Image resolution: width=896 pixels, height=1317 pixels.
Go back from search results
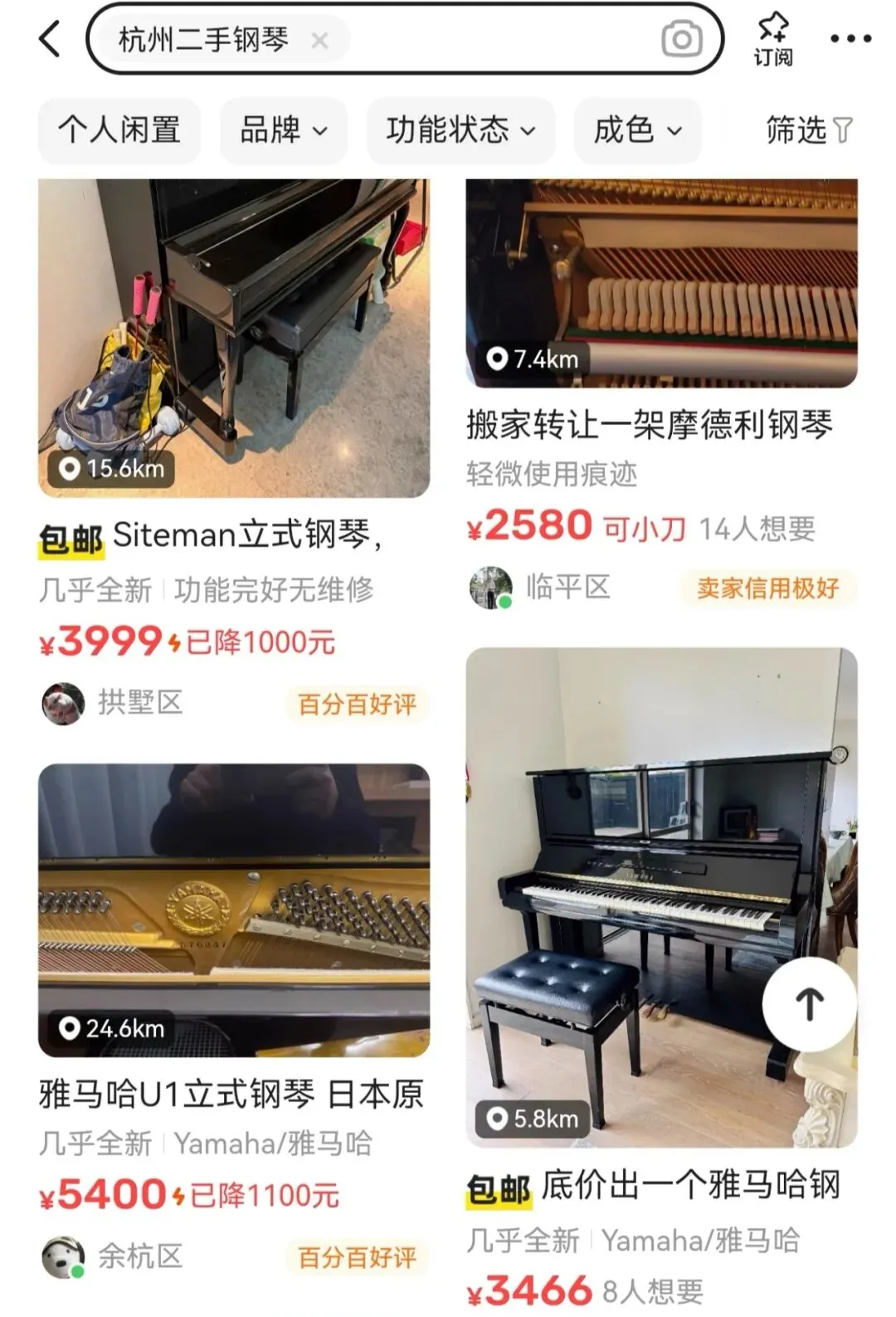point(50,39)
